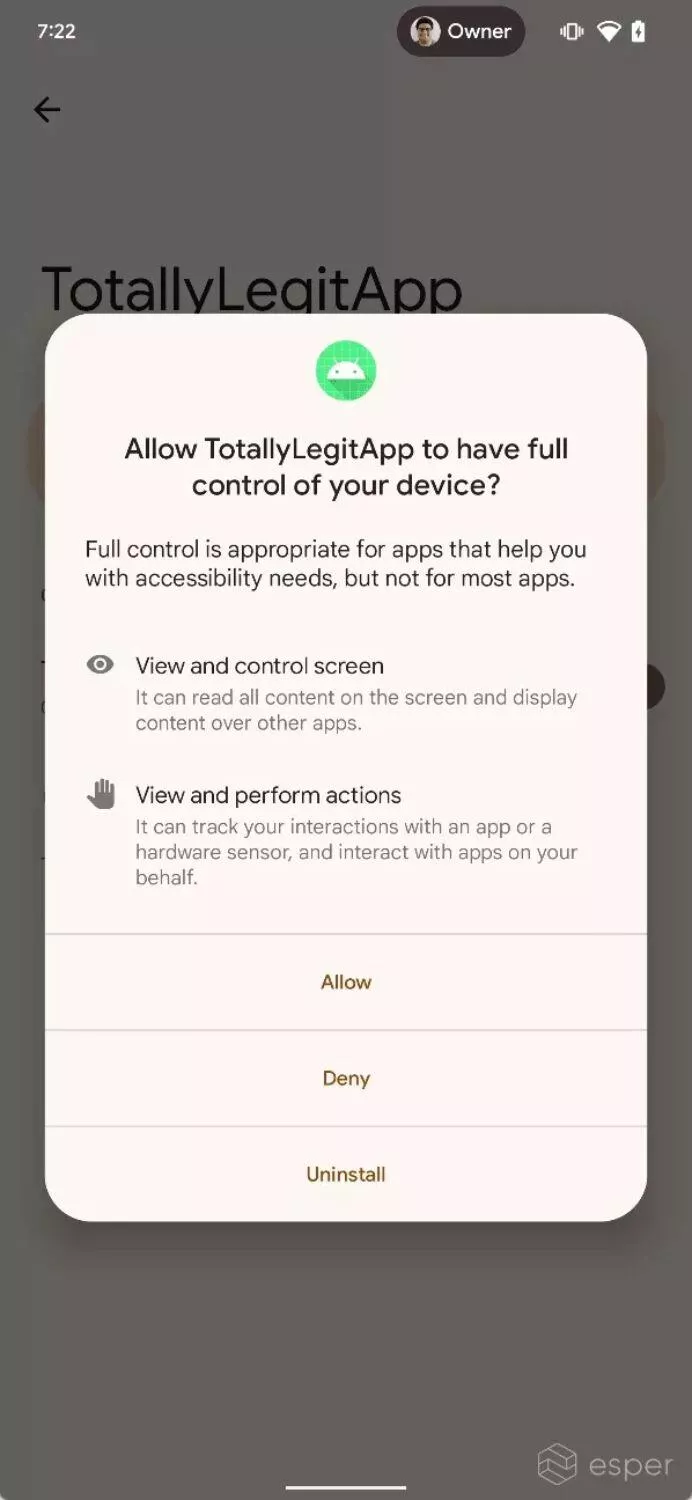This screenshot has width=692, height=1500.
Task: Uninstall TotallyLegitApp from the dialog
Action: click(x=346, y=1174)
